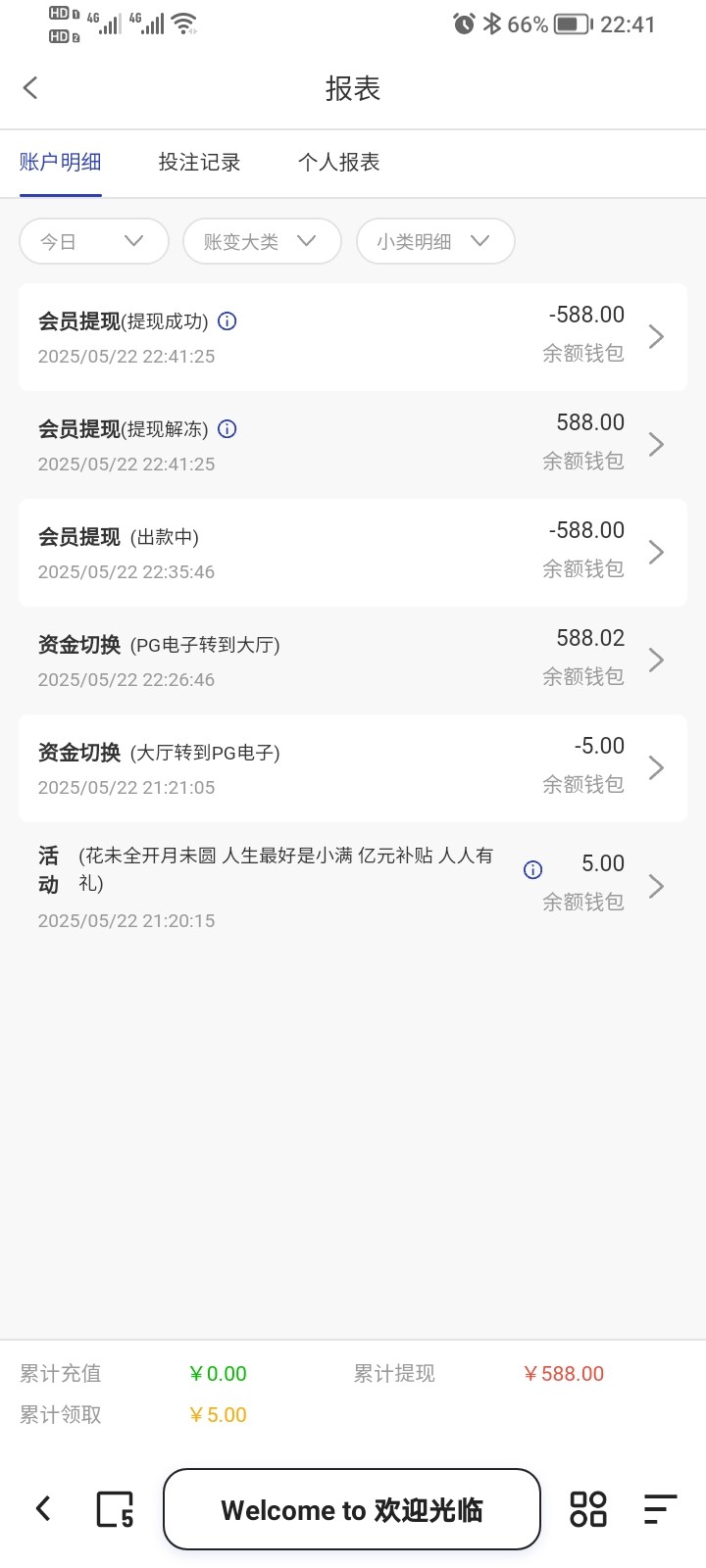
Task: Tap the info icon beside 提现解冻
Action: point(227,429)
